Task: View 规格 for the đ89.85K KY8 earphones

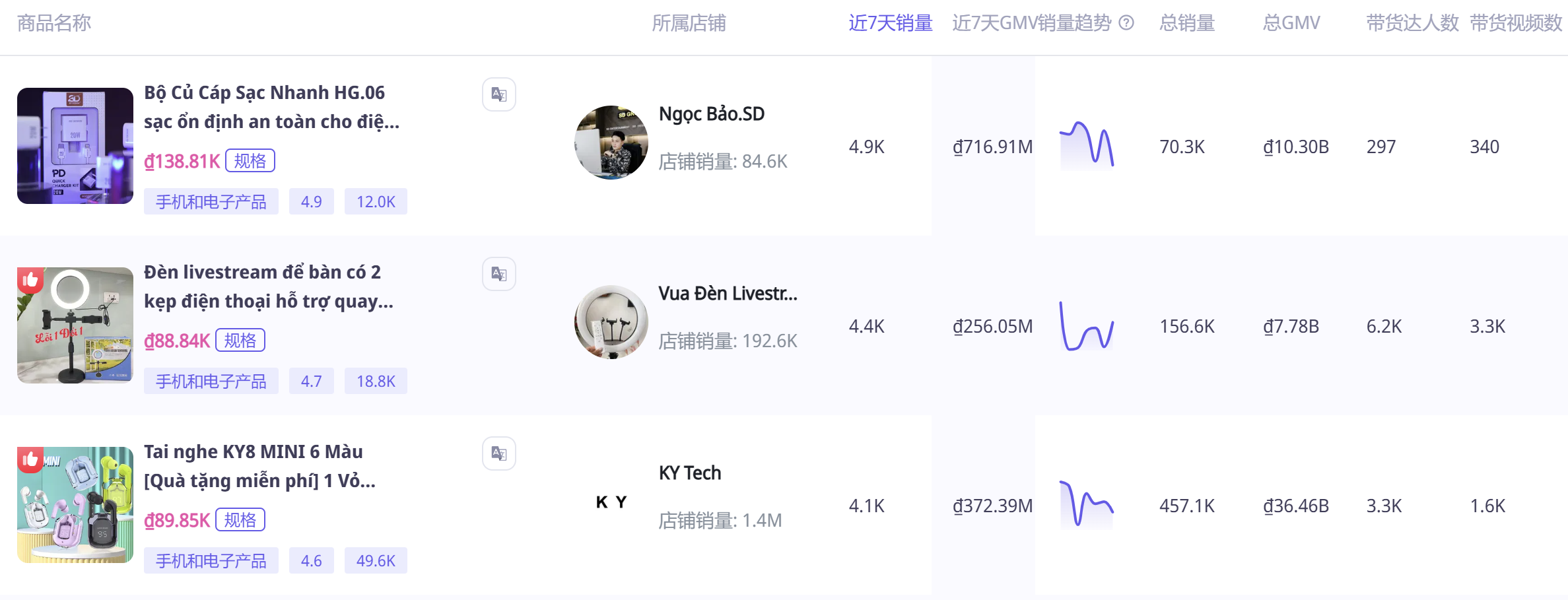Action: pyautogui.click(x=240, y=520)
